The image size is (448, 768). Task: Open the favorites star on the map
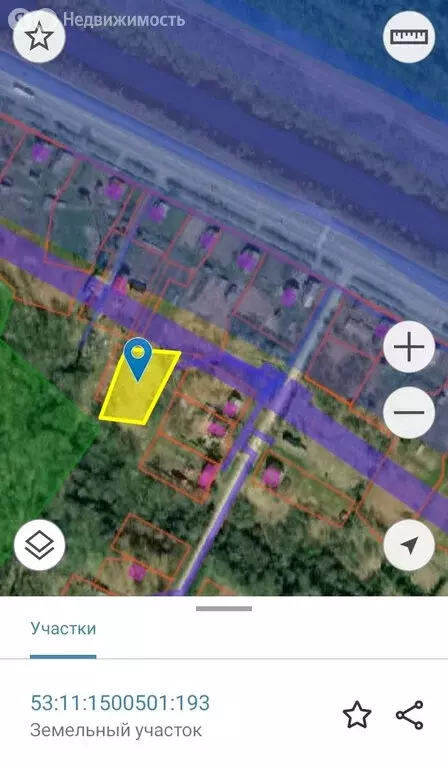[39, 37]
